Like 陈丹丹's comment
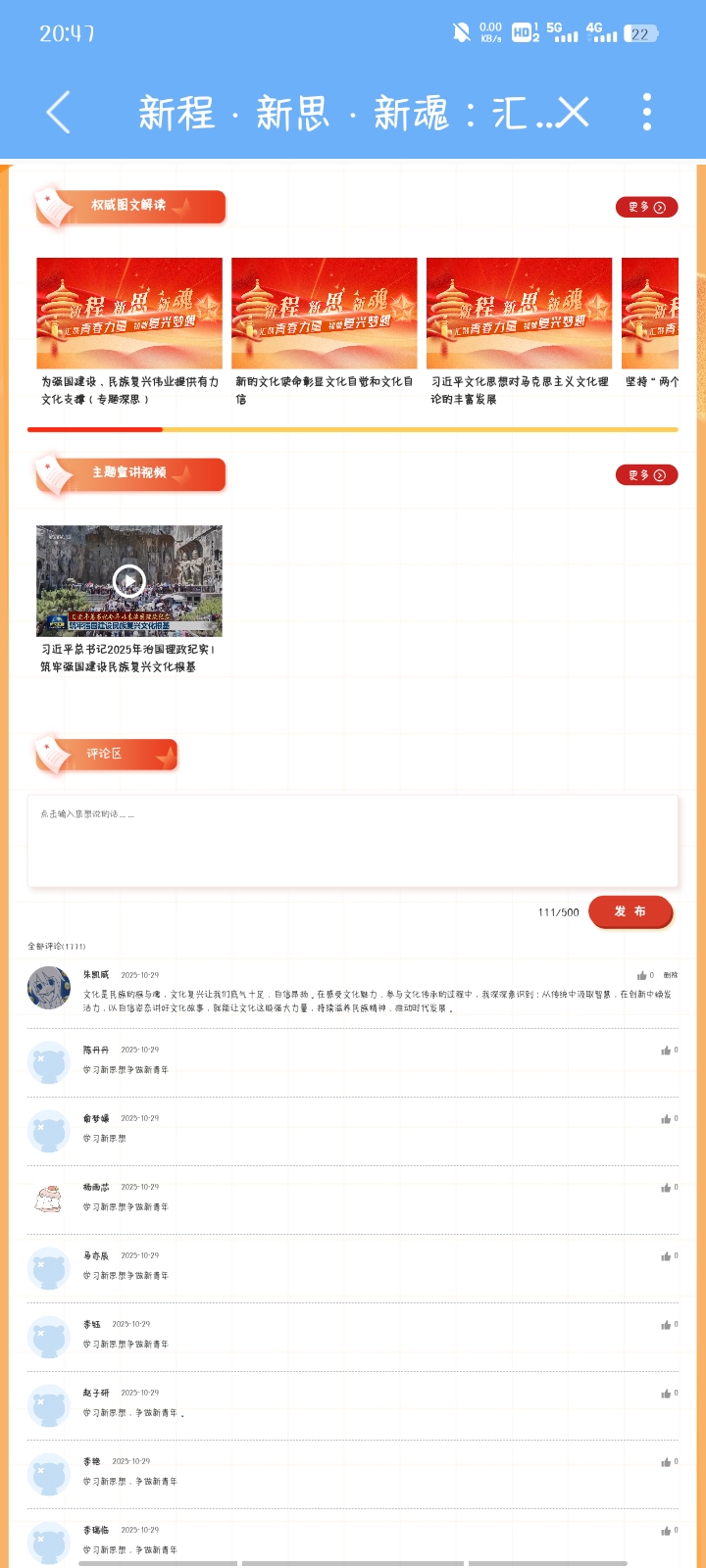Screen dimensions: 706x1568 (667, 1051)
